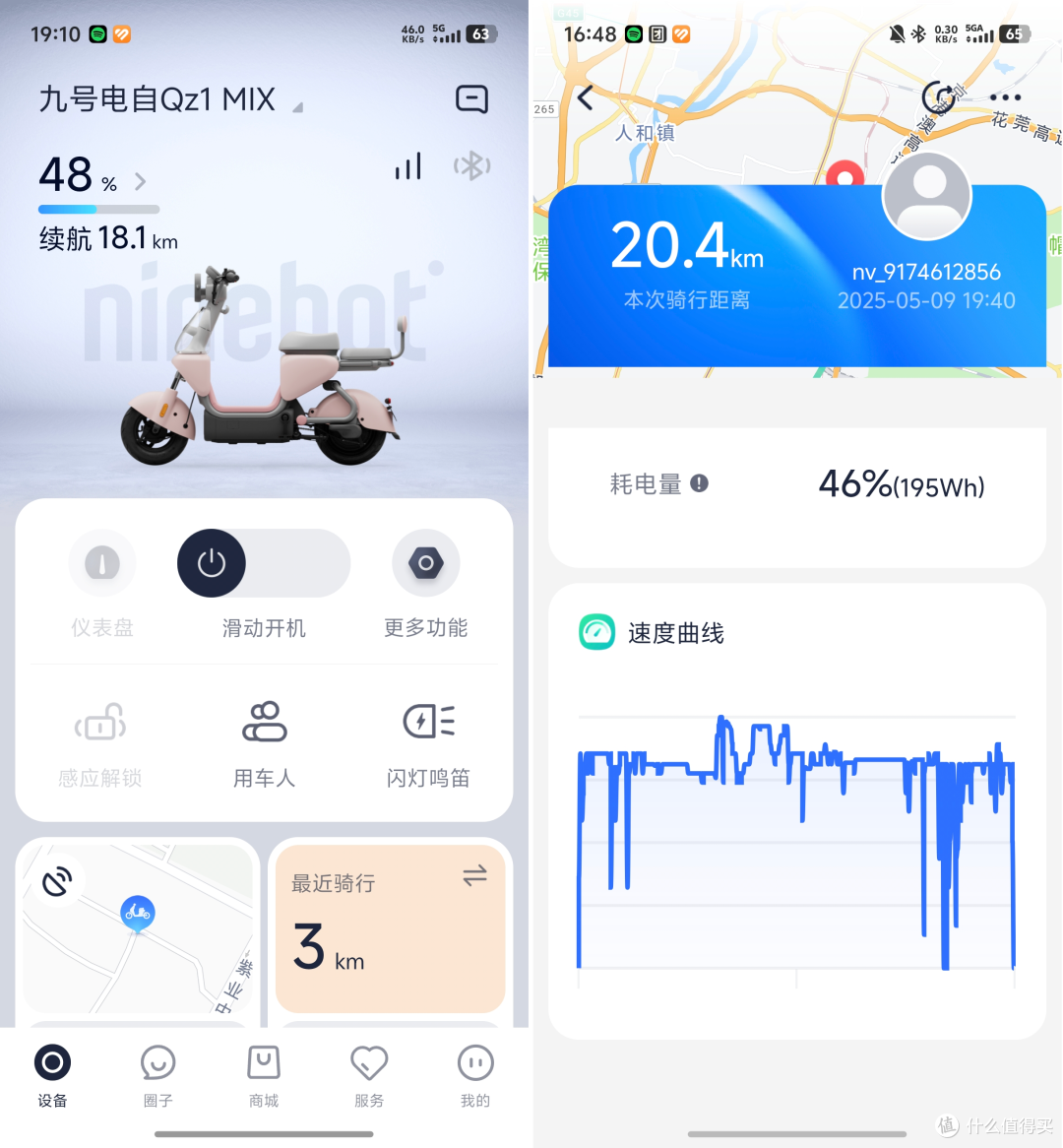
Task: Tap the 速度曲线 speedometer icon
Action: (596, 631)
